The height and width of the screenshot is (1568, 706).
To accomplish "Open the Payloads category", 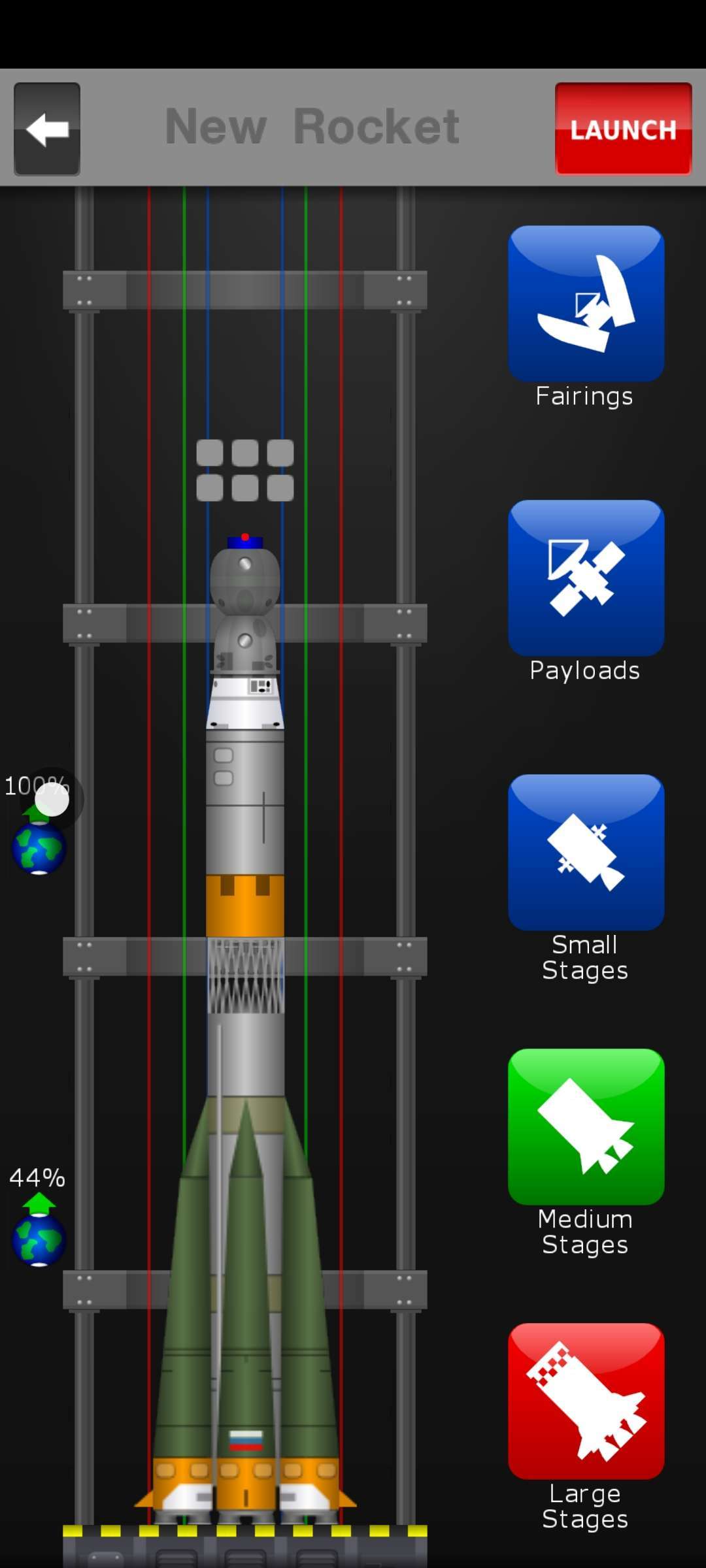I will tap(586, 579).
